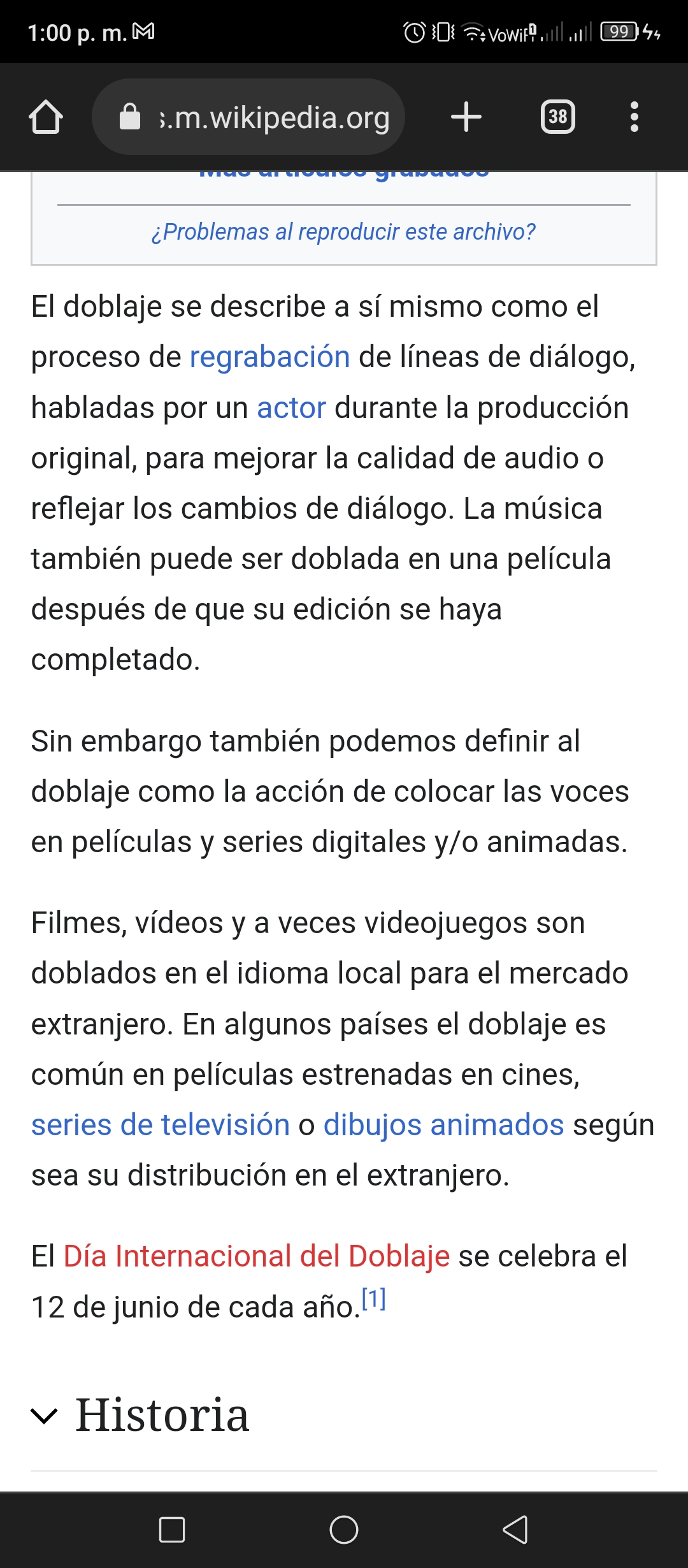
Task: Open a new browser tab
Action: (466, 117)
